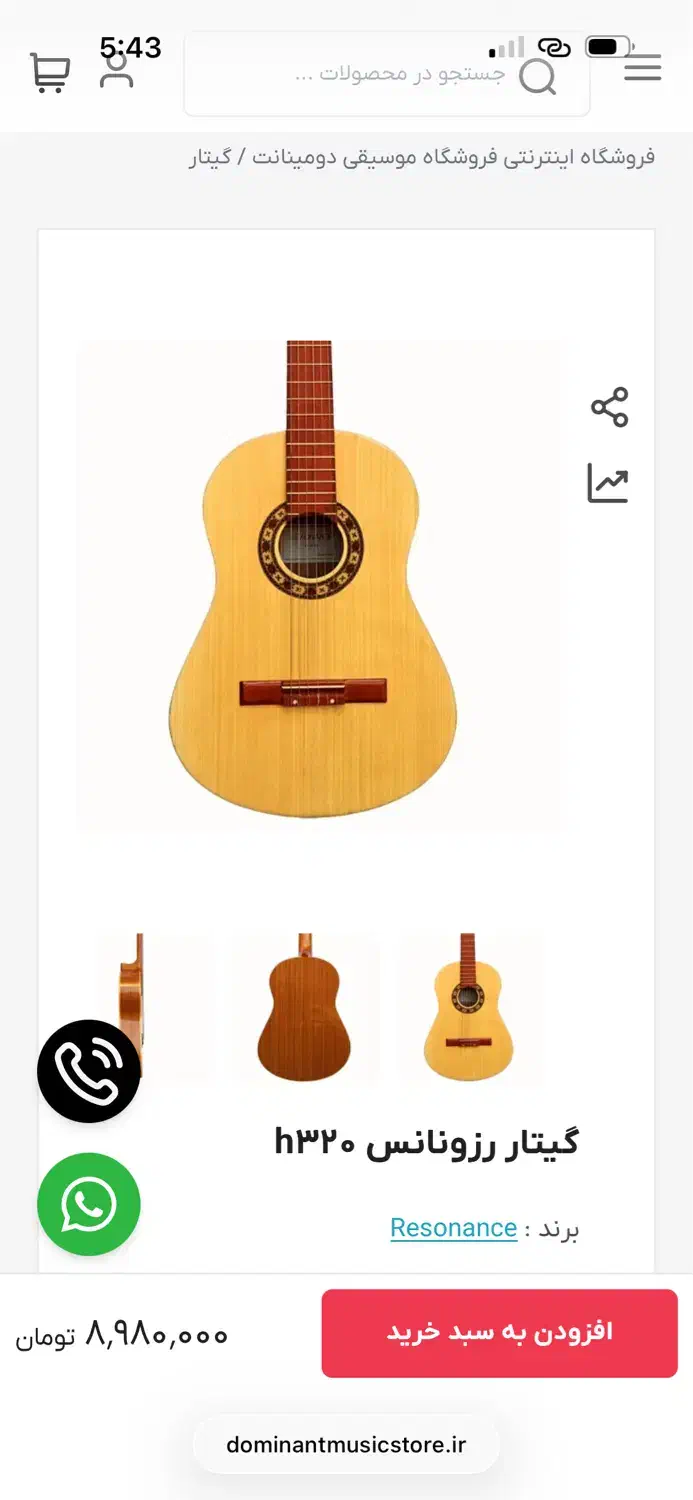Contact the store on WhatsApp
Image resolution: width=693 pixels, height=1500 pixels.
point(89,1204)
